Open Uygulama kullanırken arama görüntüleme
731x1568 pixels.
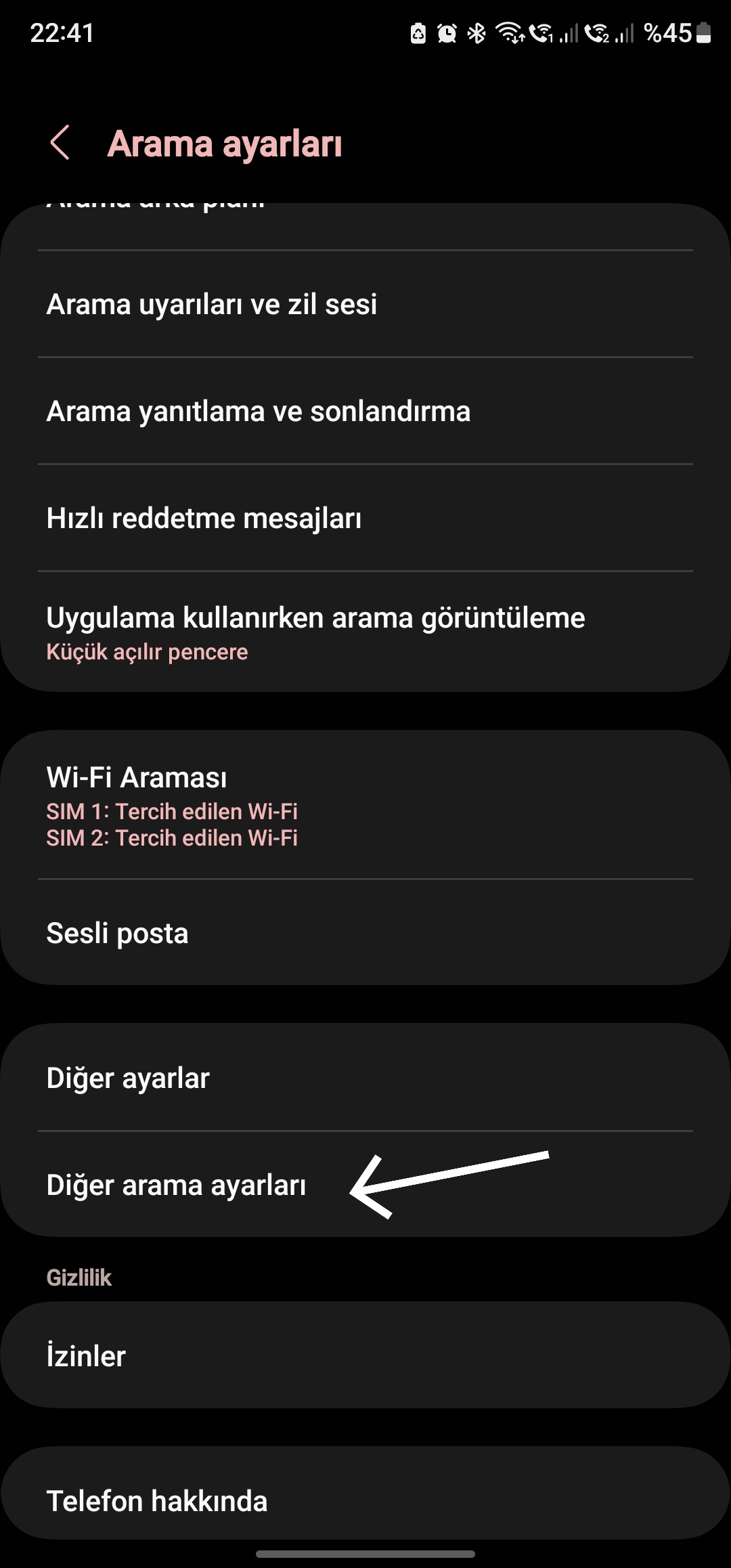[365, 632]
